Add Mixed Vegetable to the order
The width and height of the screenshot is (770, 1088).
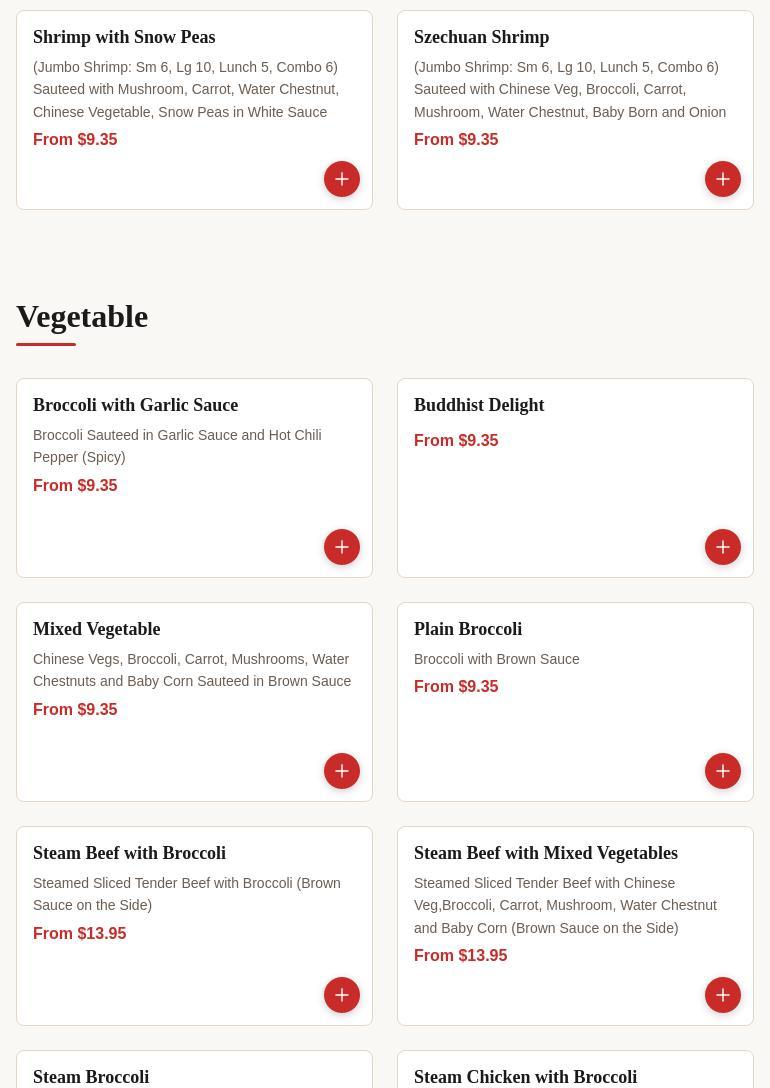point(342,771)
